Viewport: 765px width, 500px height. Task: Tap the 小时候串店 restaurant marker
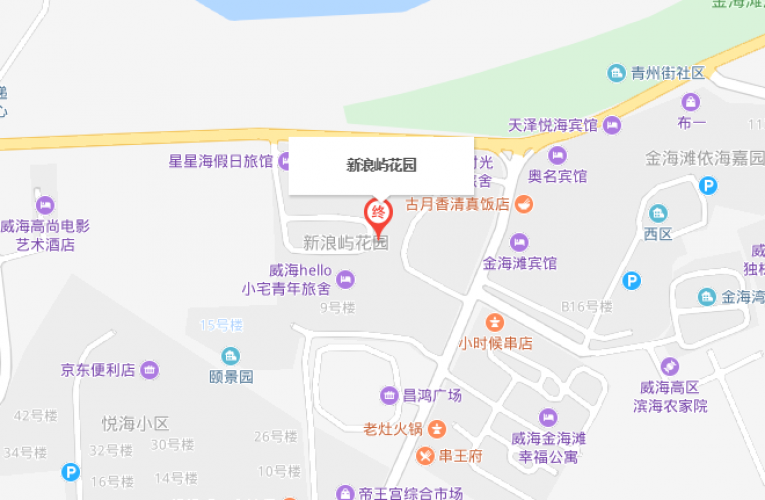494,322
